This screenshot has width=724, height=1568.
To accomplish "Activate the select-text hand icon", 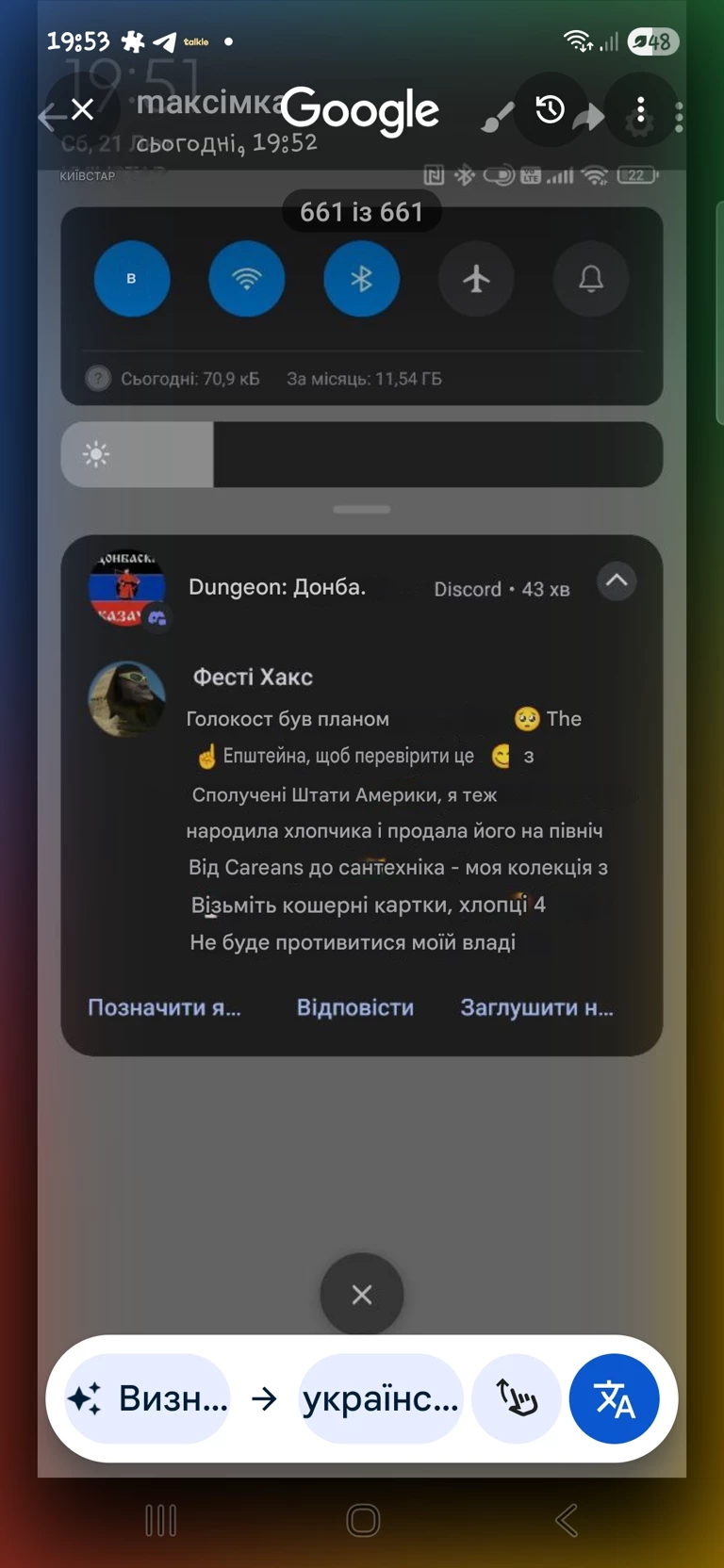I will click(517, 1399).
